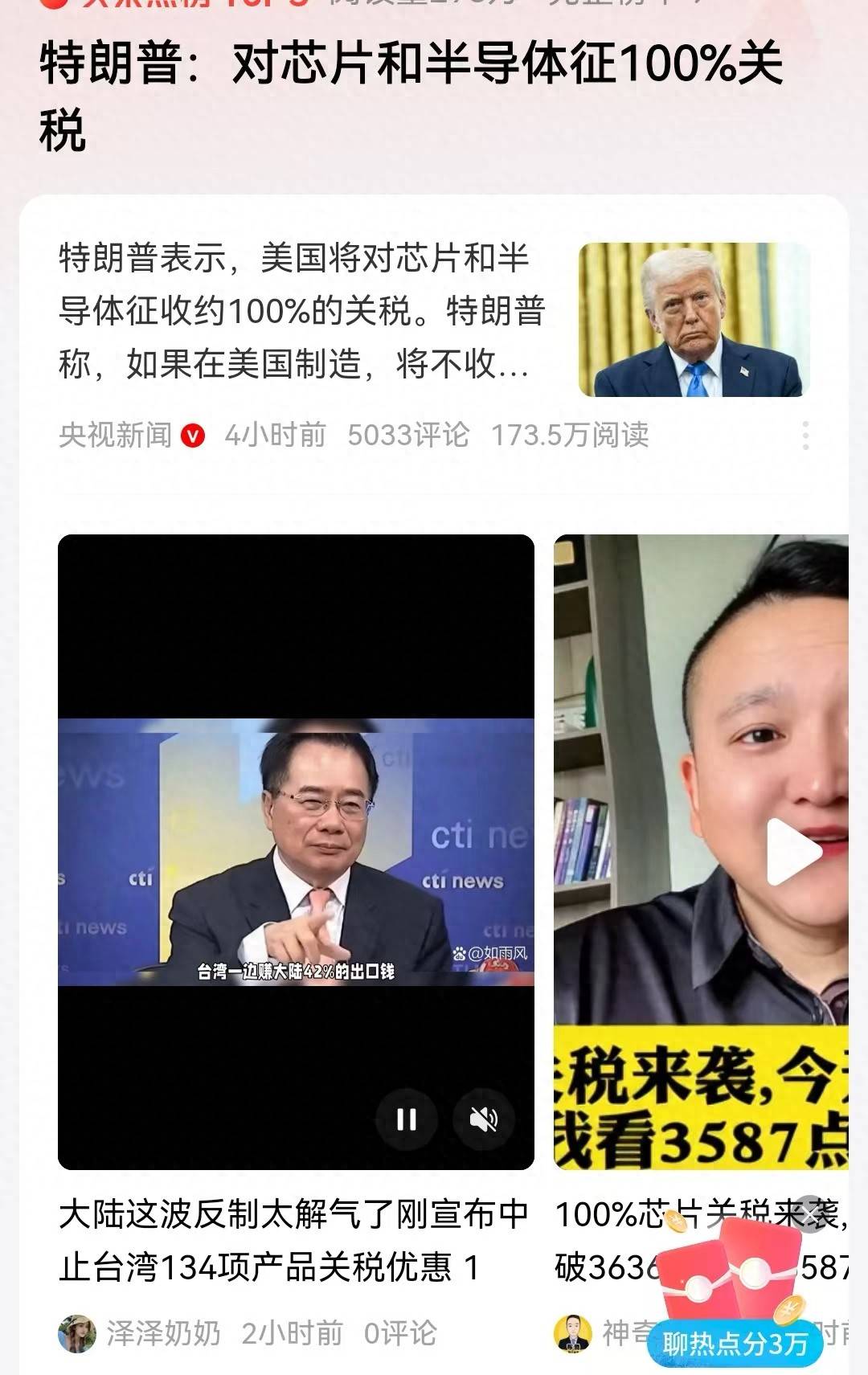
Task: Play the video about 100% chip tariffs
Action: (792, 853)
